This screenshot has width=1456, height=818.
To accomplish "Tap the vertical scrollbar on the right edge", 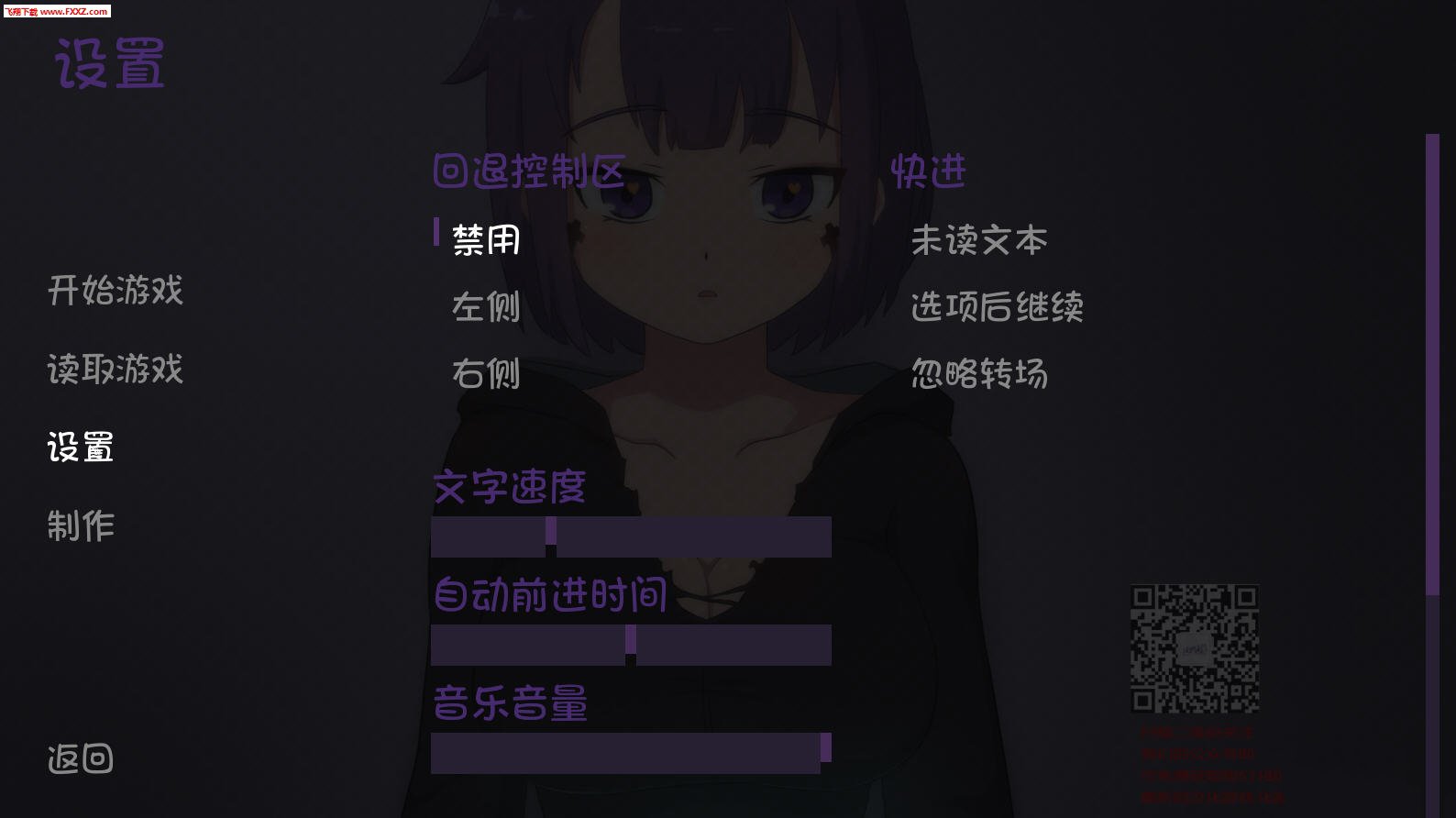I will click(x=1432, y=367).
